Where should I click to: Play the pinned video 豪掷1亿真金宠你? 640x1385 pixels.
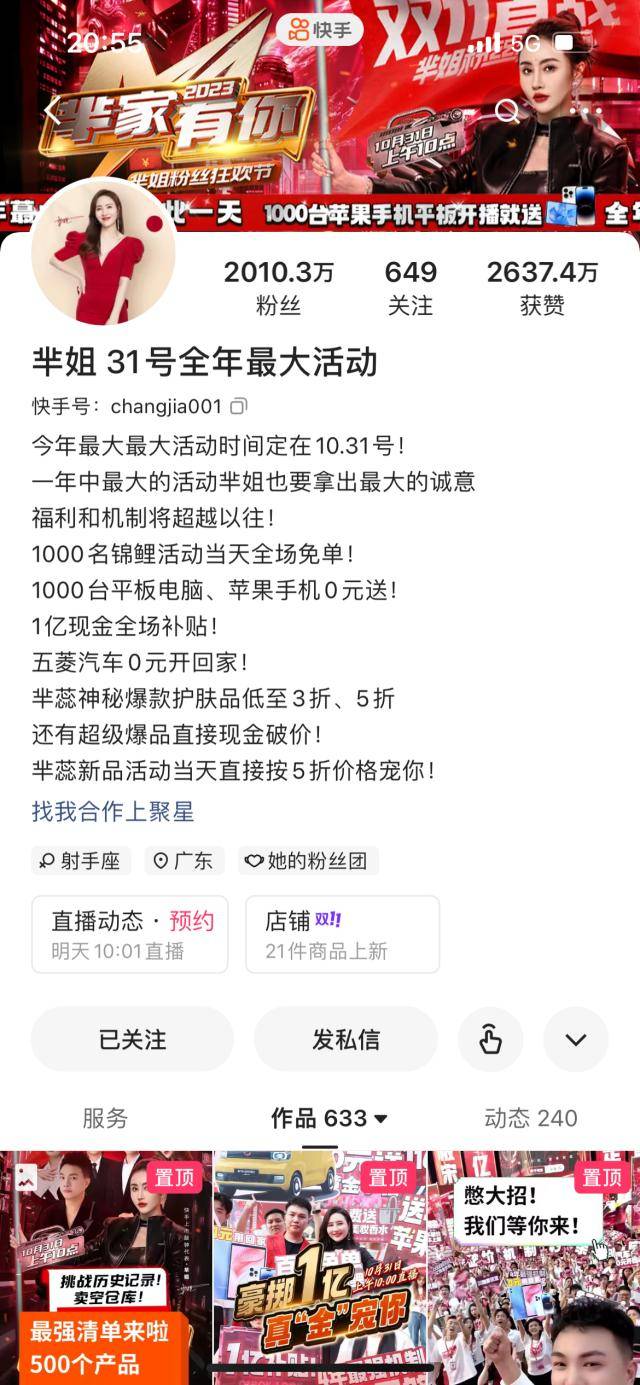click(x=320, y=1270)
